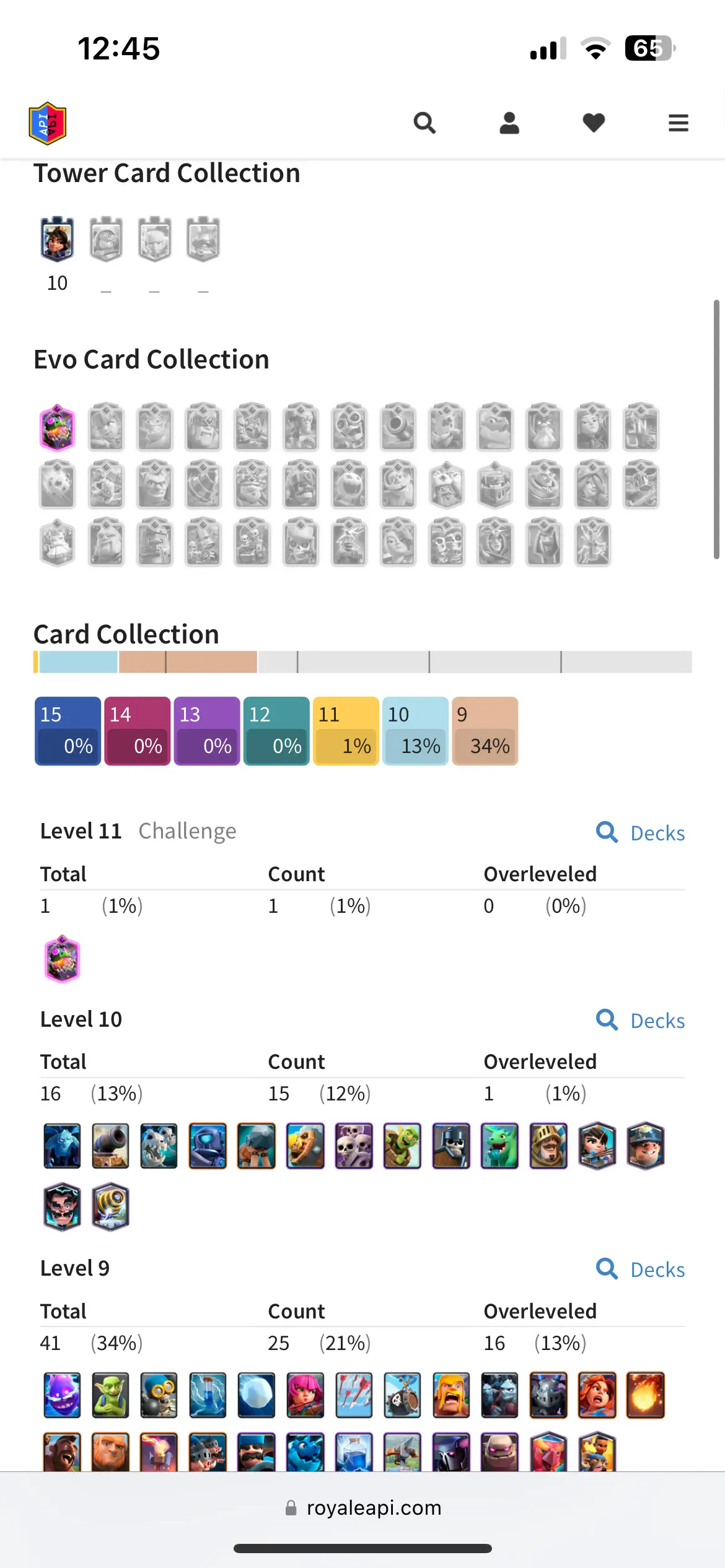Select the level 9 filter box

485,731
